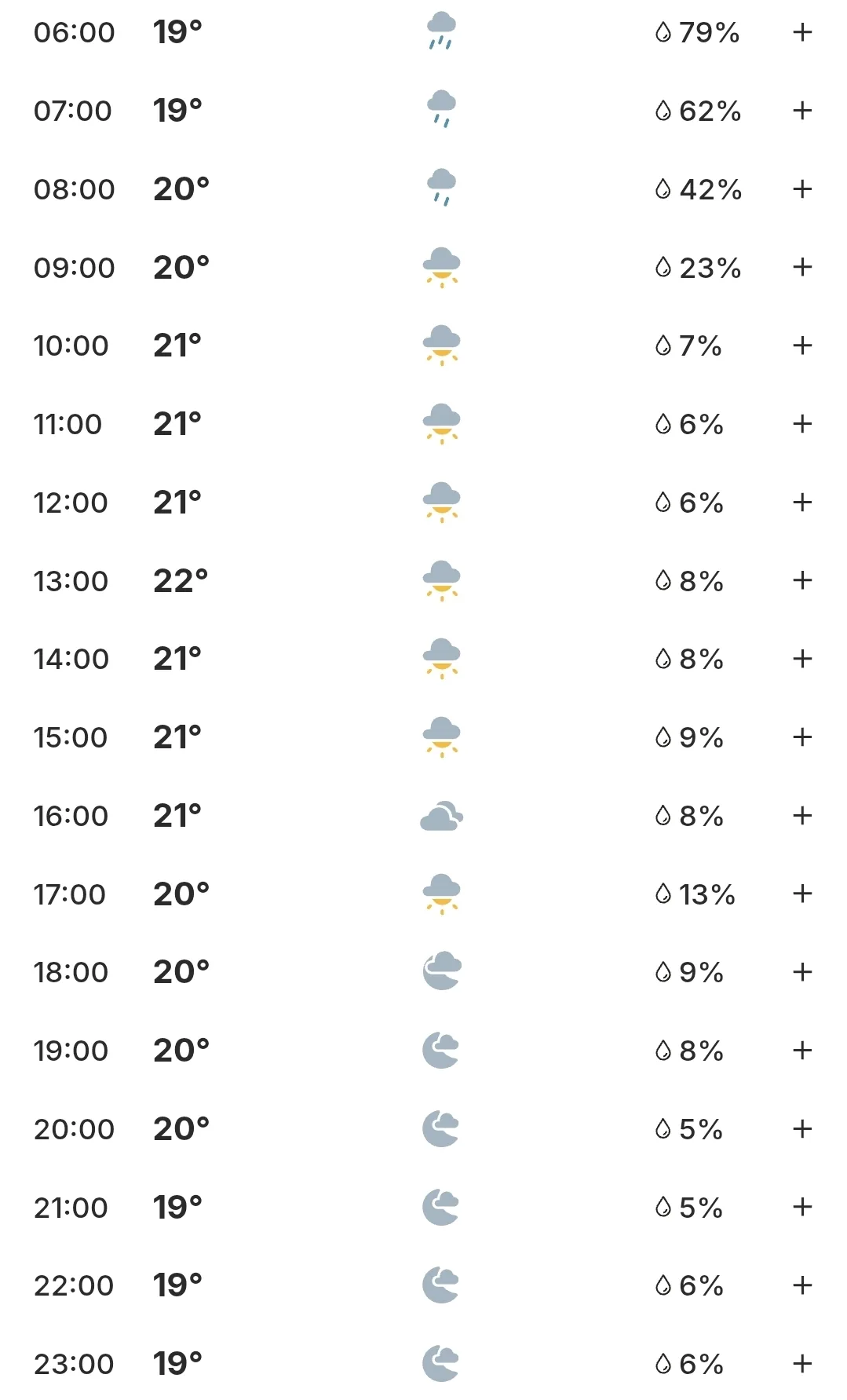
Task: Expand the 13:00 forecast with 22°
Action: click(x=801, y=580)
